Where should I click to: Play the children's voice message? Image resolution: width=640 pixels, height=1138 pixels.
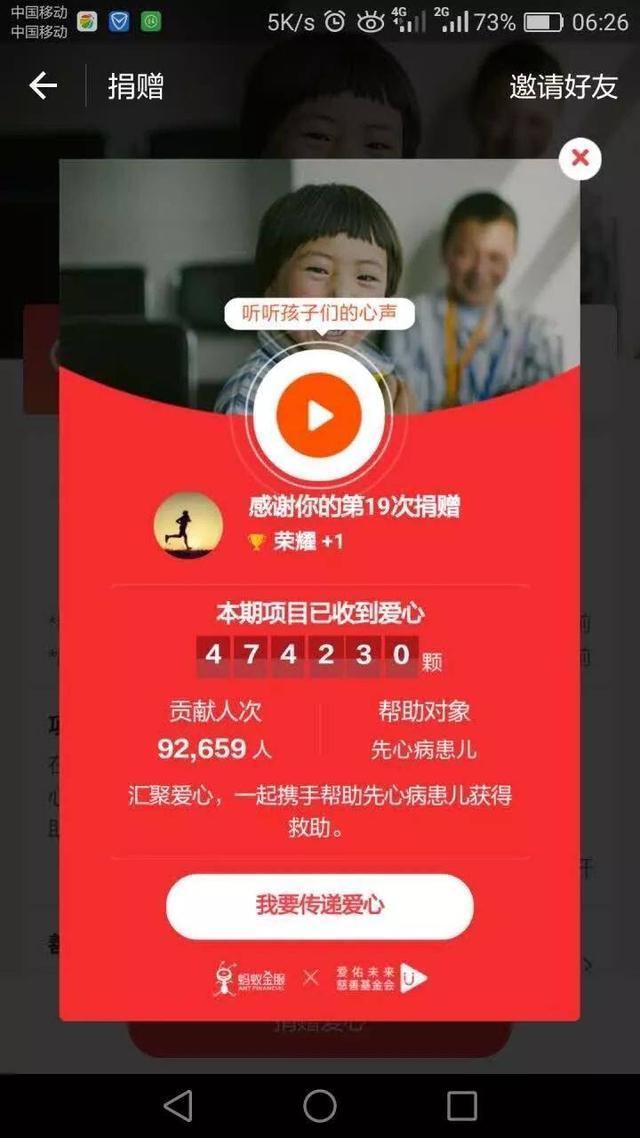tap(319, 415)
